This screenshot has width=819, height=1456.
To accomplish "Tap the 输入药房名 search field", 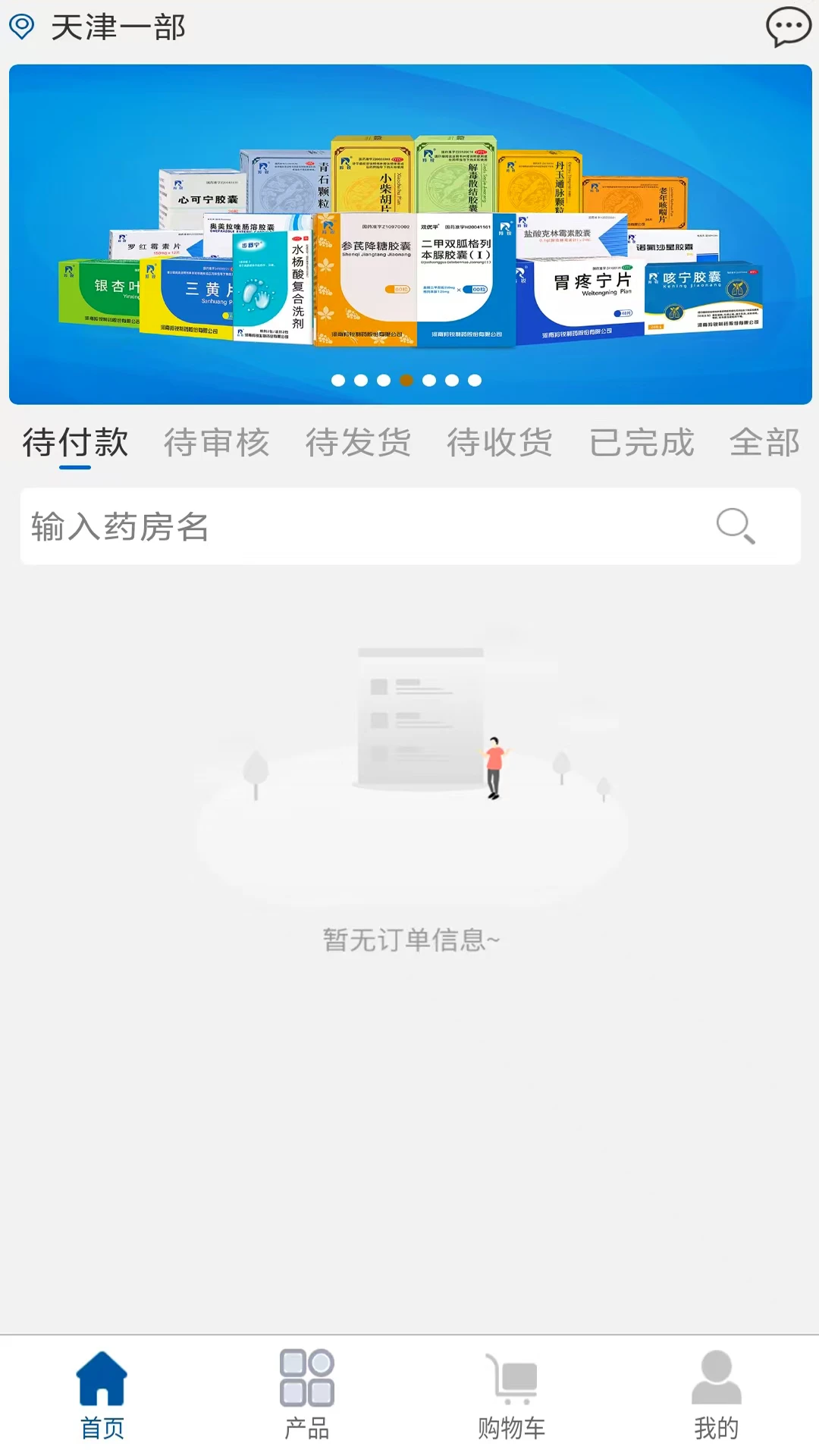I will 303,527.
